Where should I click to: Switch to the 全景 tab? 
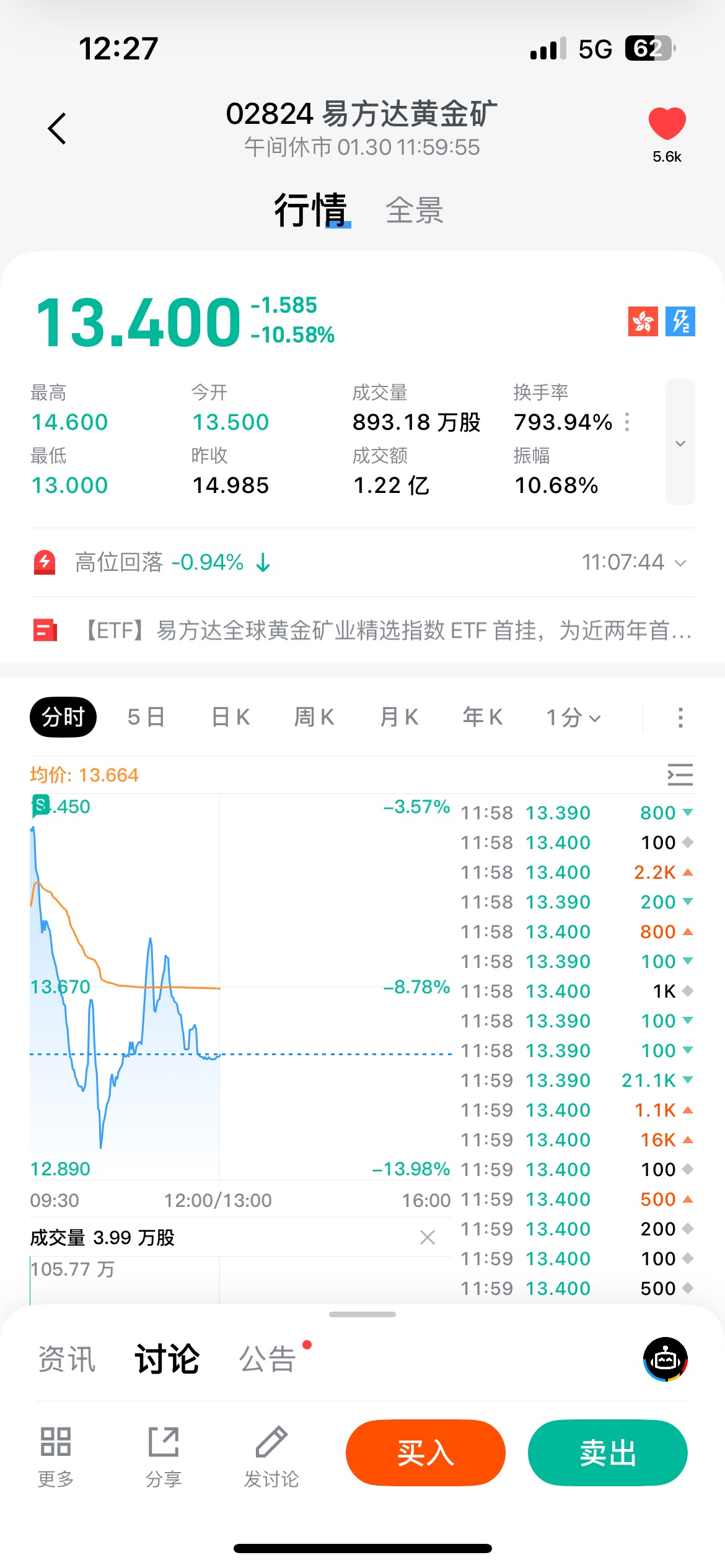point(415,211)
